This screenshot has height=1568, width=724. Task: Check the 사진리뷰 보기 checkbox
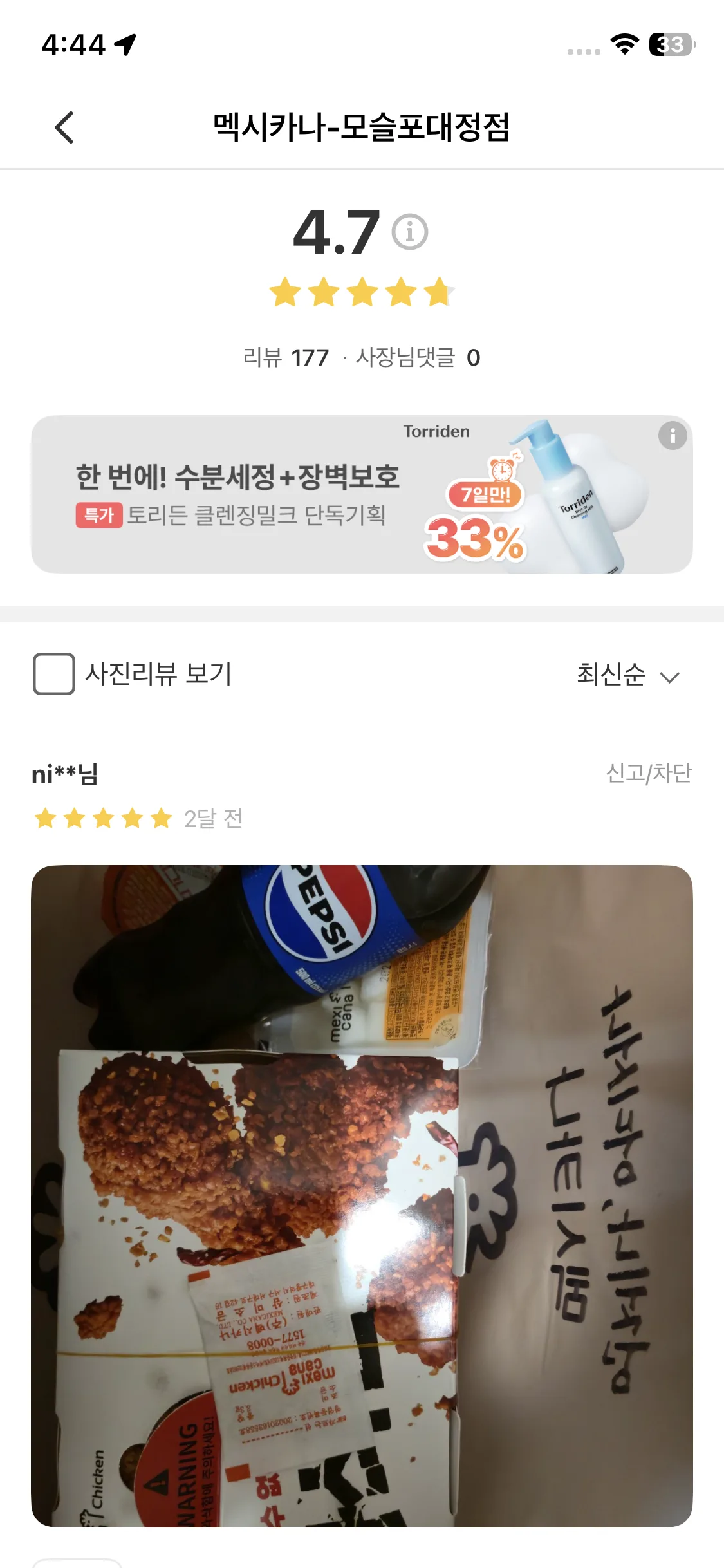(x=54, y=674)
